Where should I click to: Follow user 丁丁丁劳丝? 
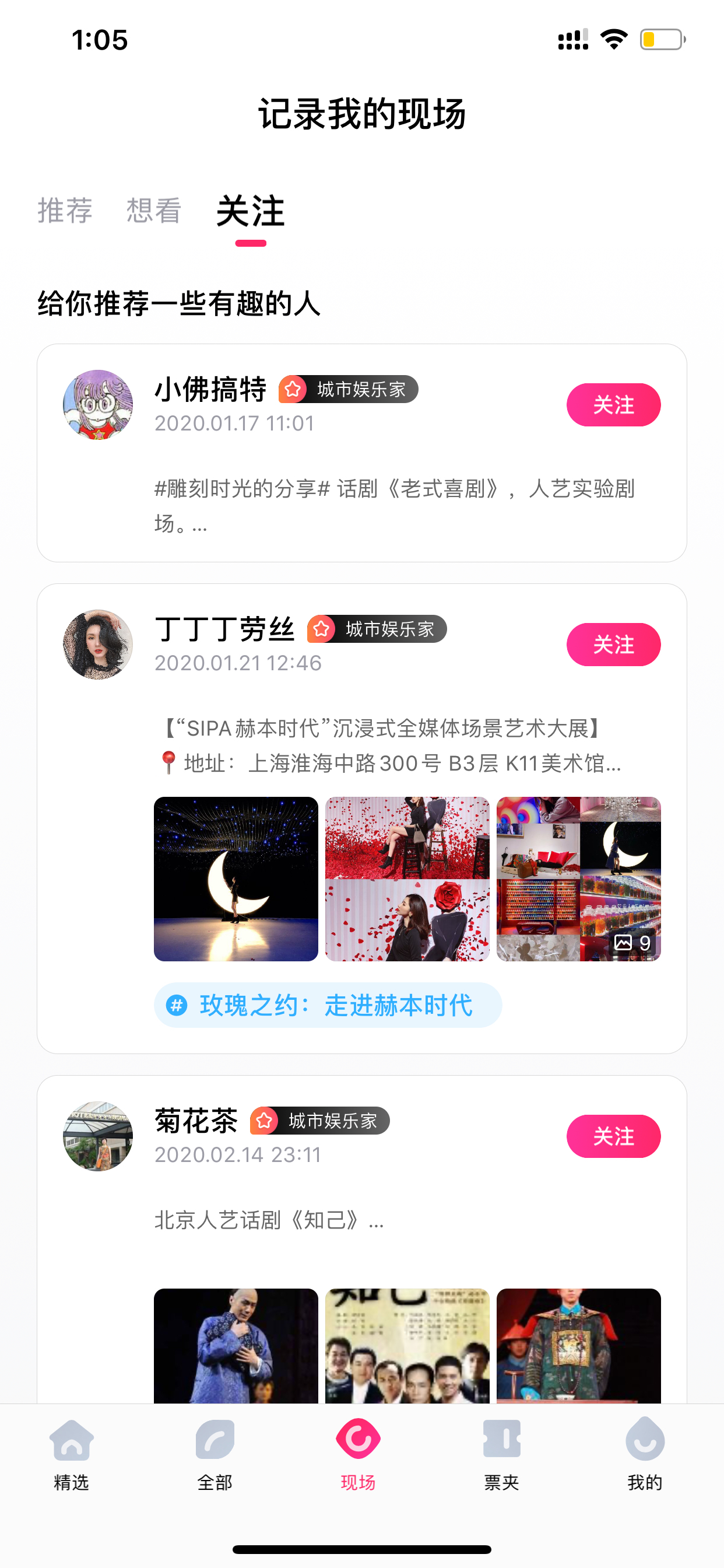click(x=613, y=645)
